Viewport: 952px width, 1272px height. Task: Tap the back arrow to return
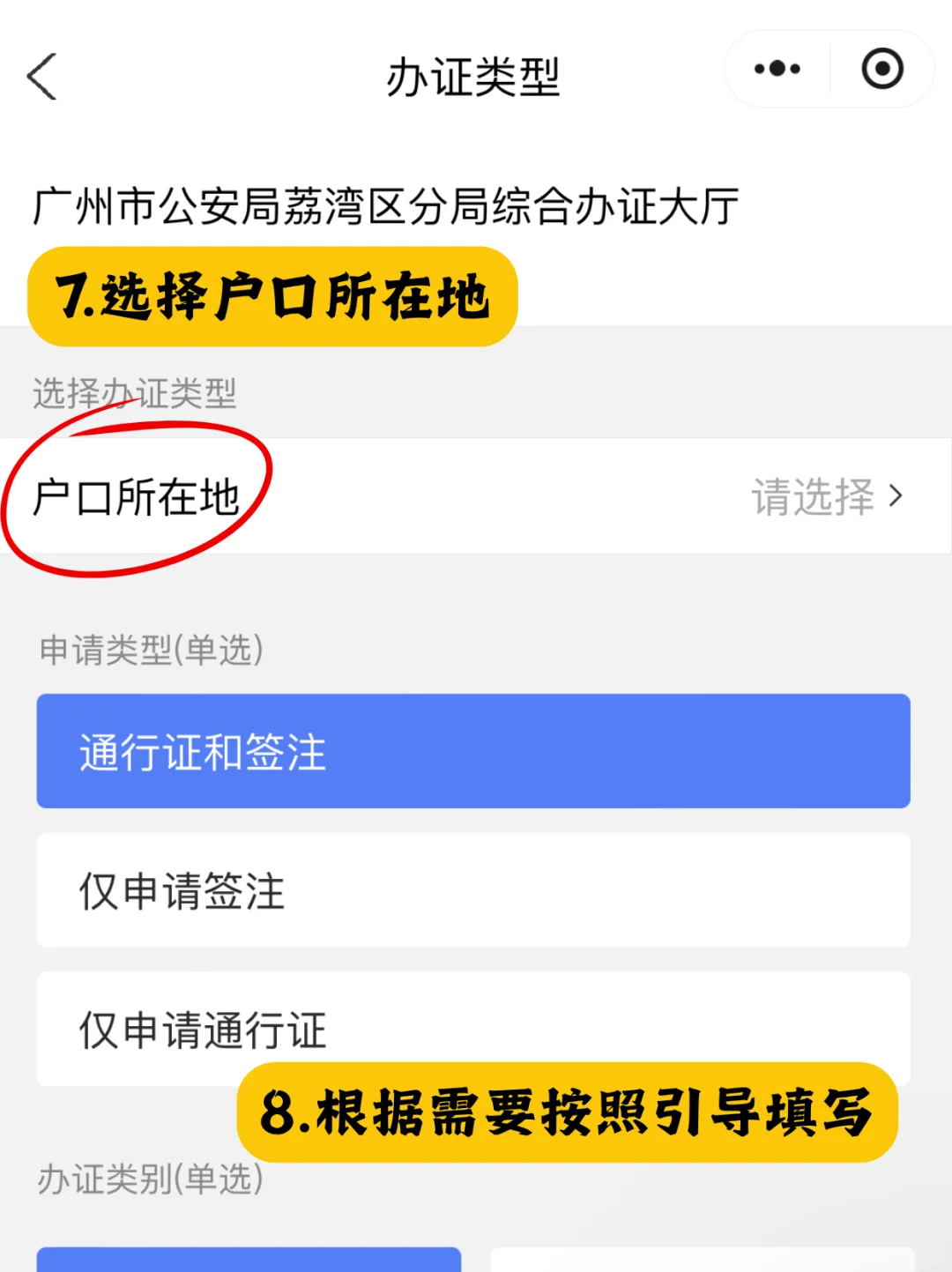click(x=42, y=78)
